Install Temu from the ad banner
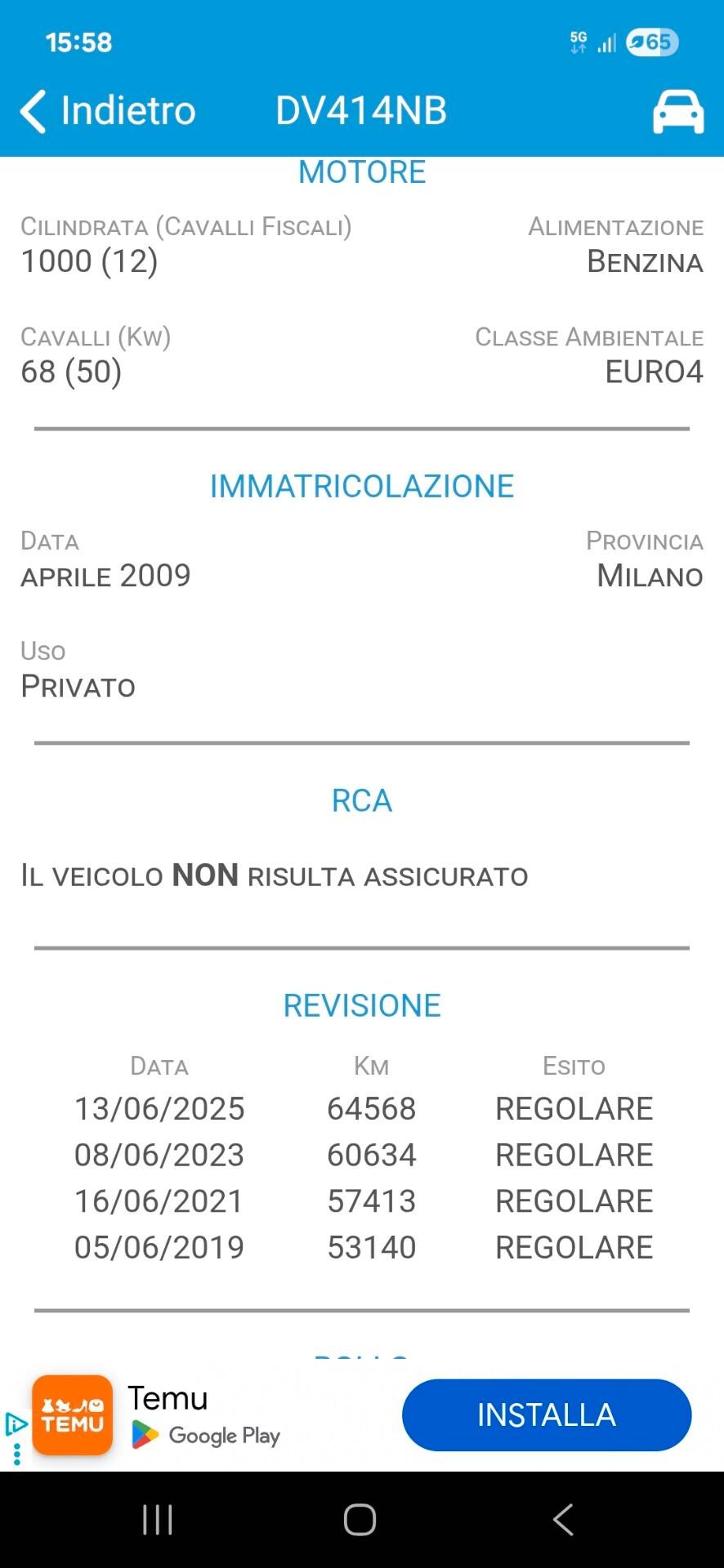 [546, 1415]
